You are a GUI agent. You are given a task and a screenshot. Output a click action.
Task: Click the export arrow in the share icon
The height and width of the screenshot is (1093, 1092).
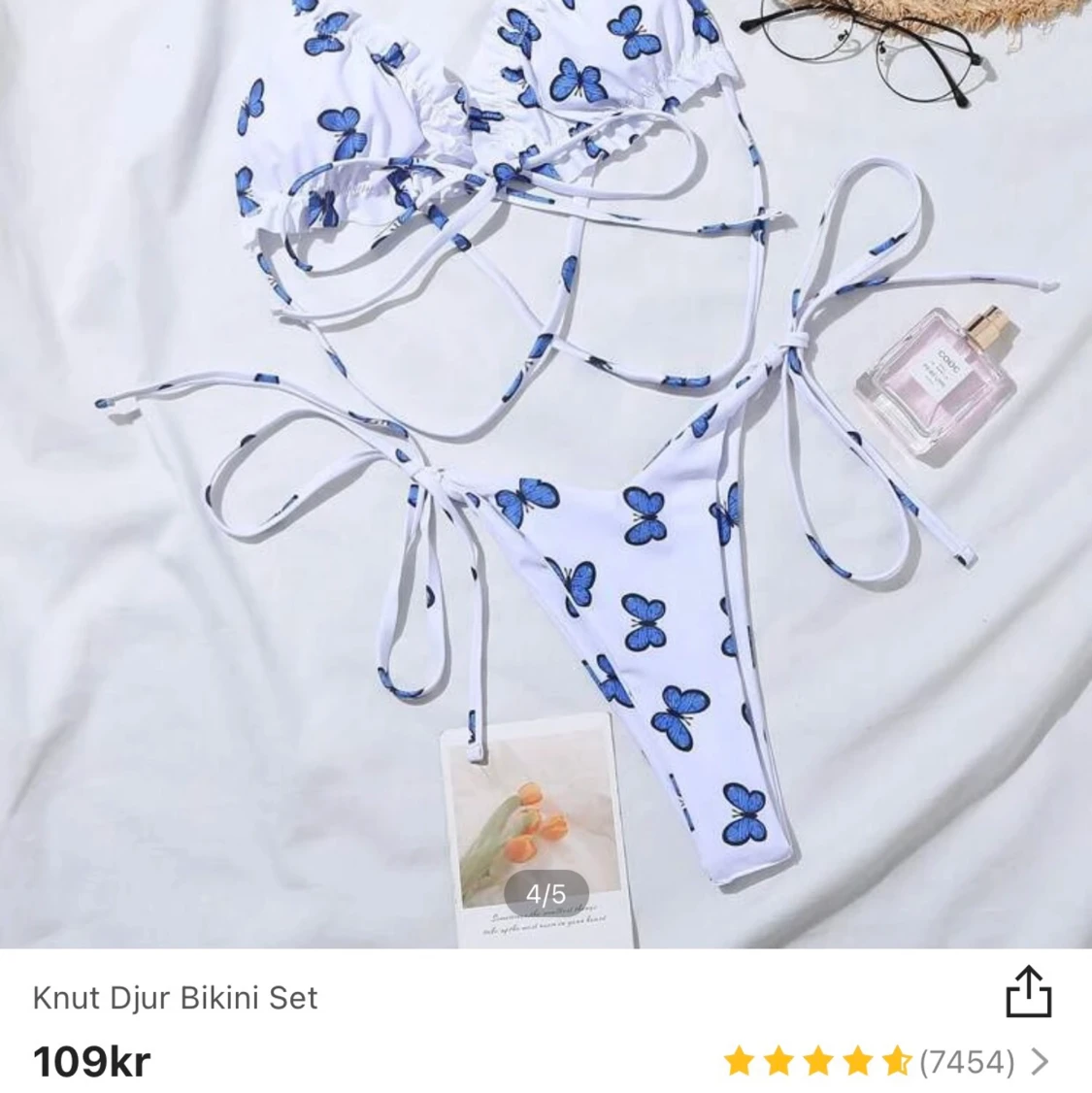coord(1031,984)
